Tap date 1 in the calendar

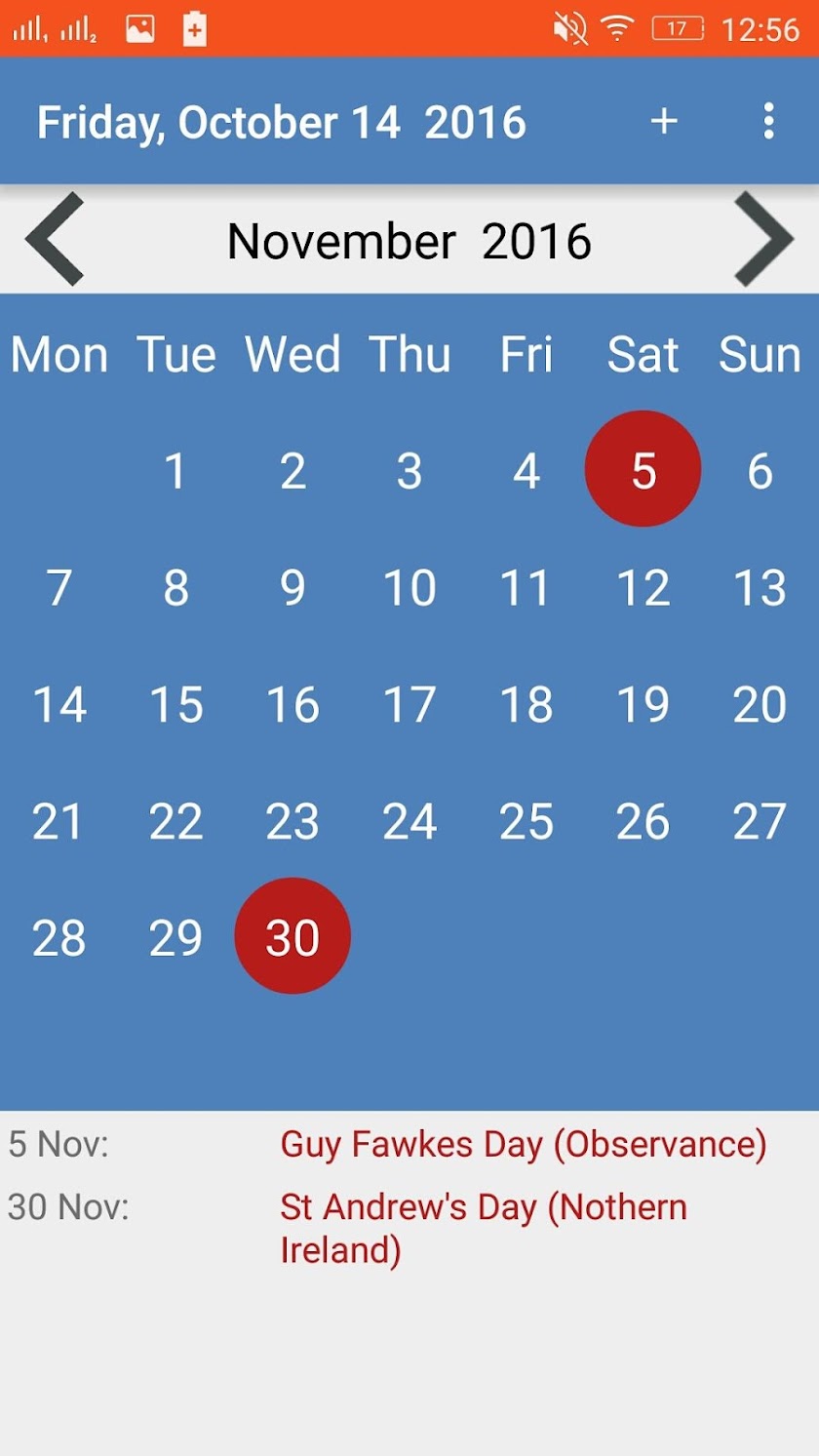coord(175,471)
